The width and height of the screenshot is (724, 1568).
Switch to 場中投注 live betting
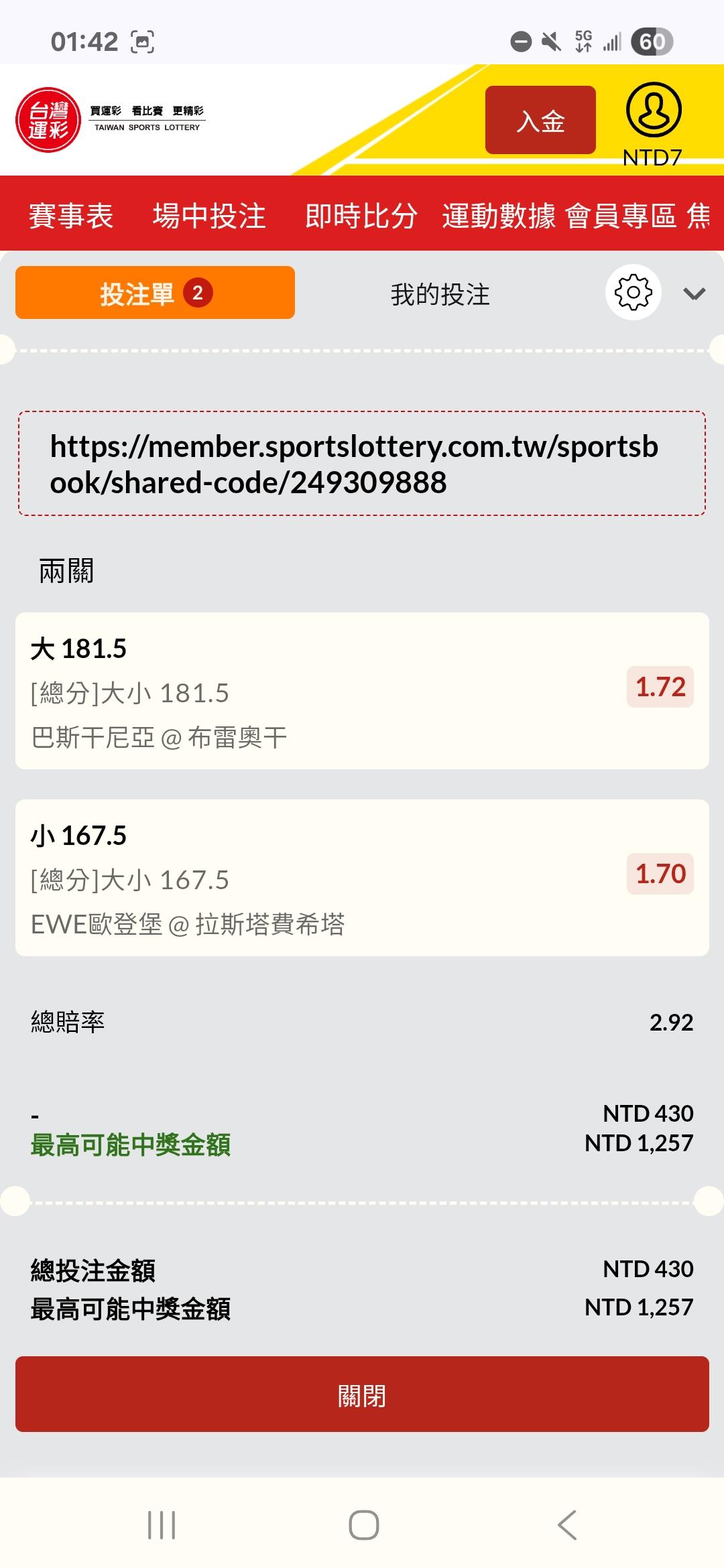[209, 216]
